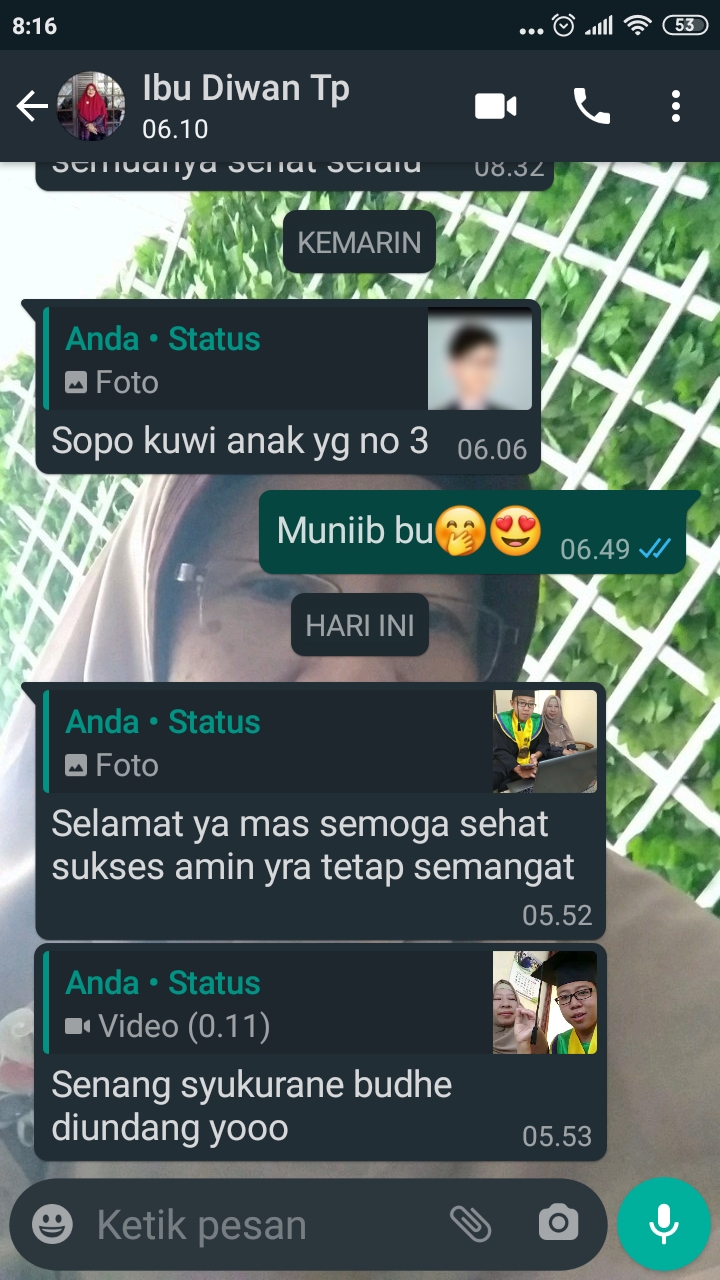Go back to the chat list
720x1280 pixels.
pyautogui.click(x=32, y=106)
